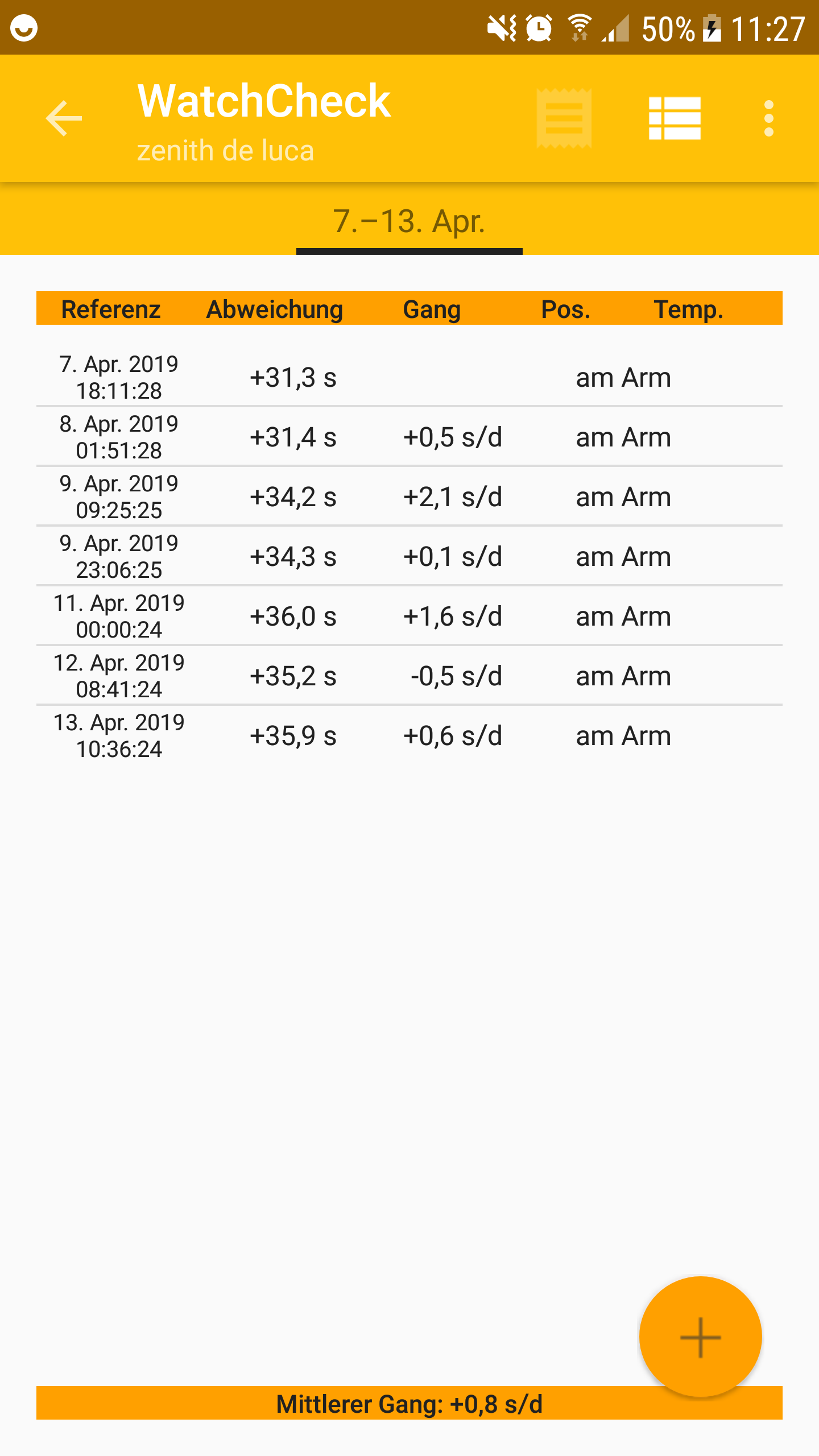Open the 7. Apr. 2019 18:11:28 entry
This screenshot has height=1456, width=819.
(x=409, y=377)
